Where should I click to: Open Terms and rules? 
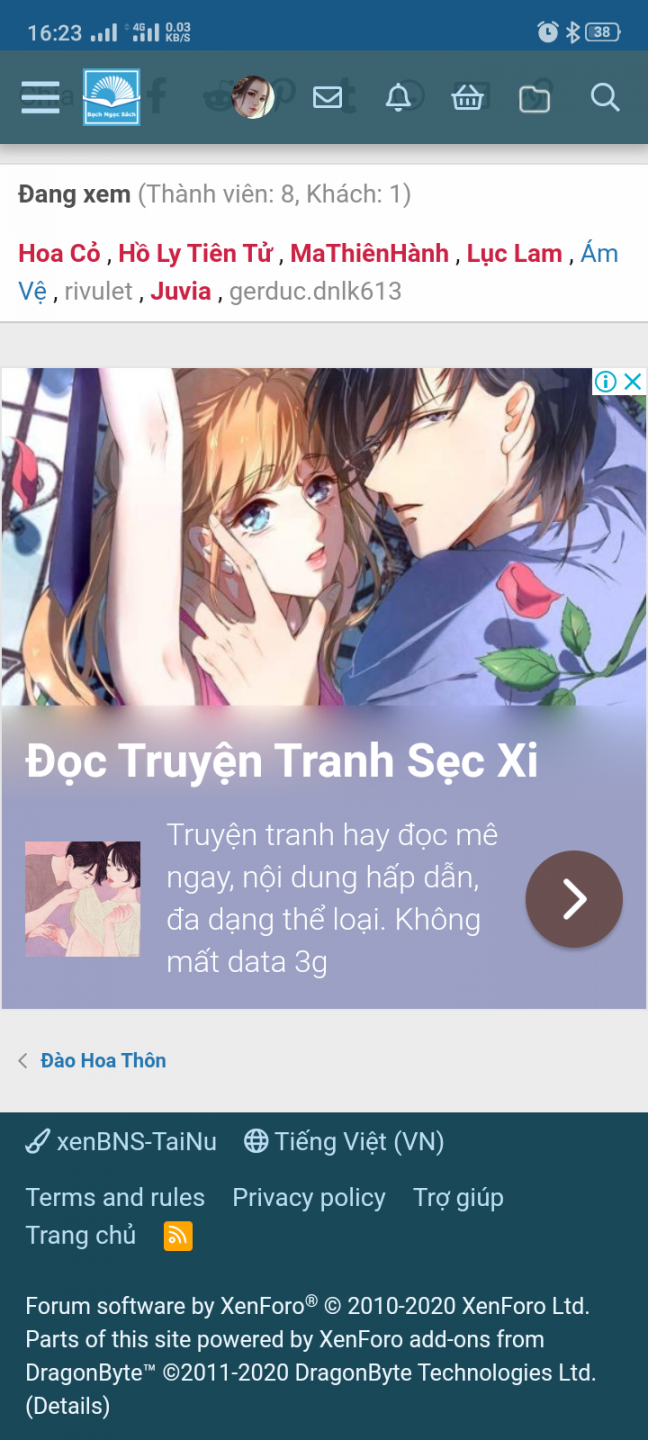pyautogui.click(x=115, y=1198)
